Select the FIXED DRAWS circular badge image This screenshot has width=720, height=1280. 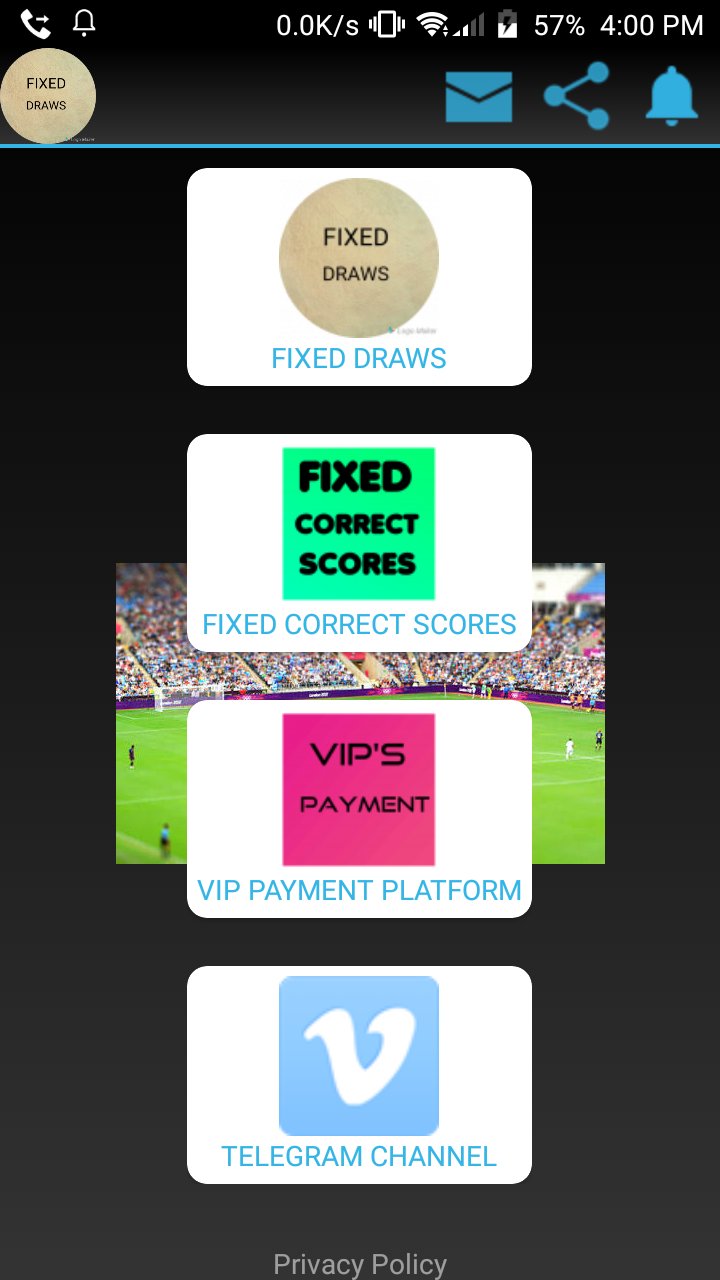[358, 256]
